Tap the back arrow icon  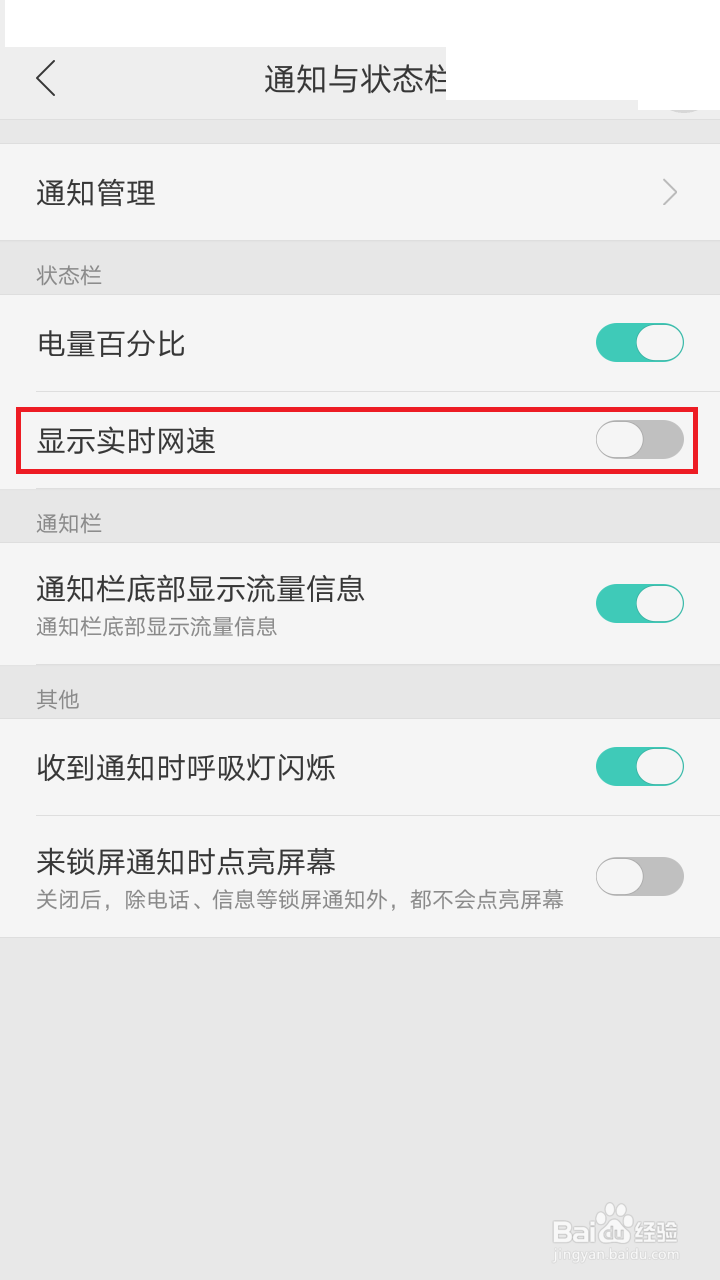click(x=45, y=79)
